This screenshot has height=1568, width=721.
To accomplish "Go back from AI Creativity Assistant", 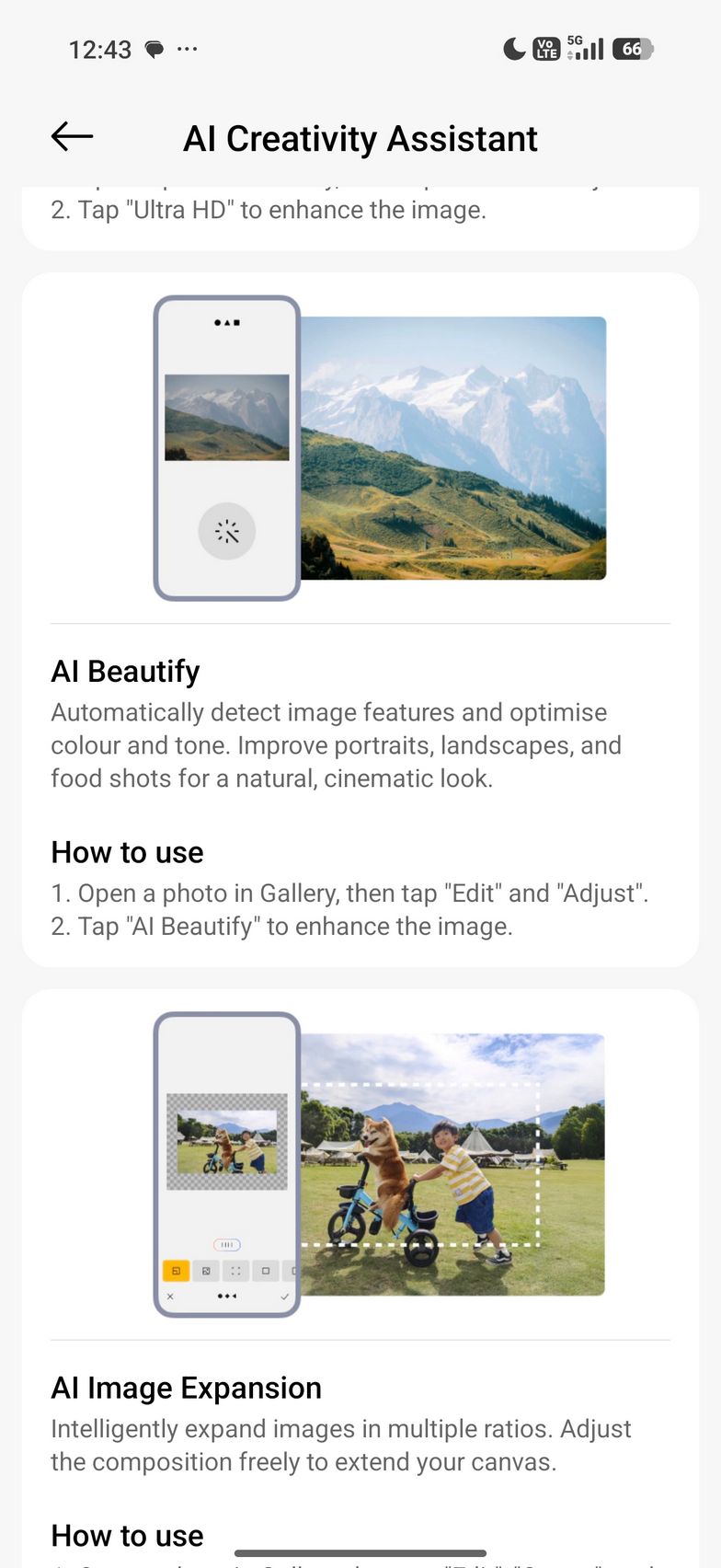I will (x=72, y=137).
